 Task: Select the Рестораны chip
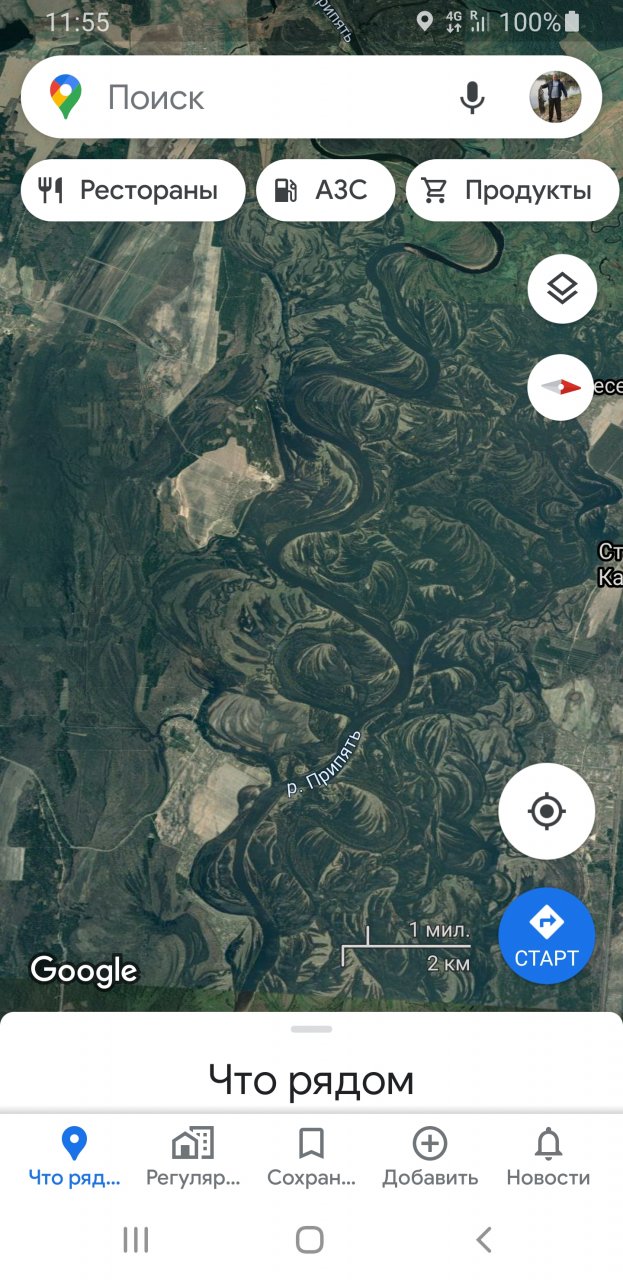(132, 190)
